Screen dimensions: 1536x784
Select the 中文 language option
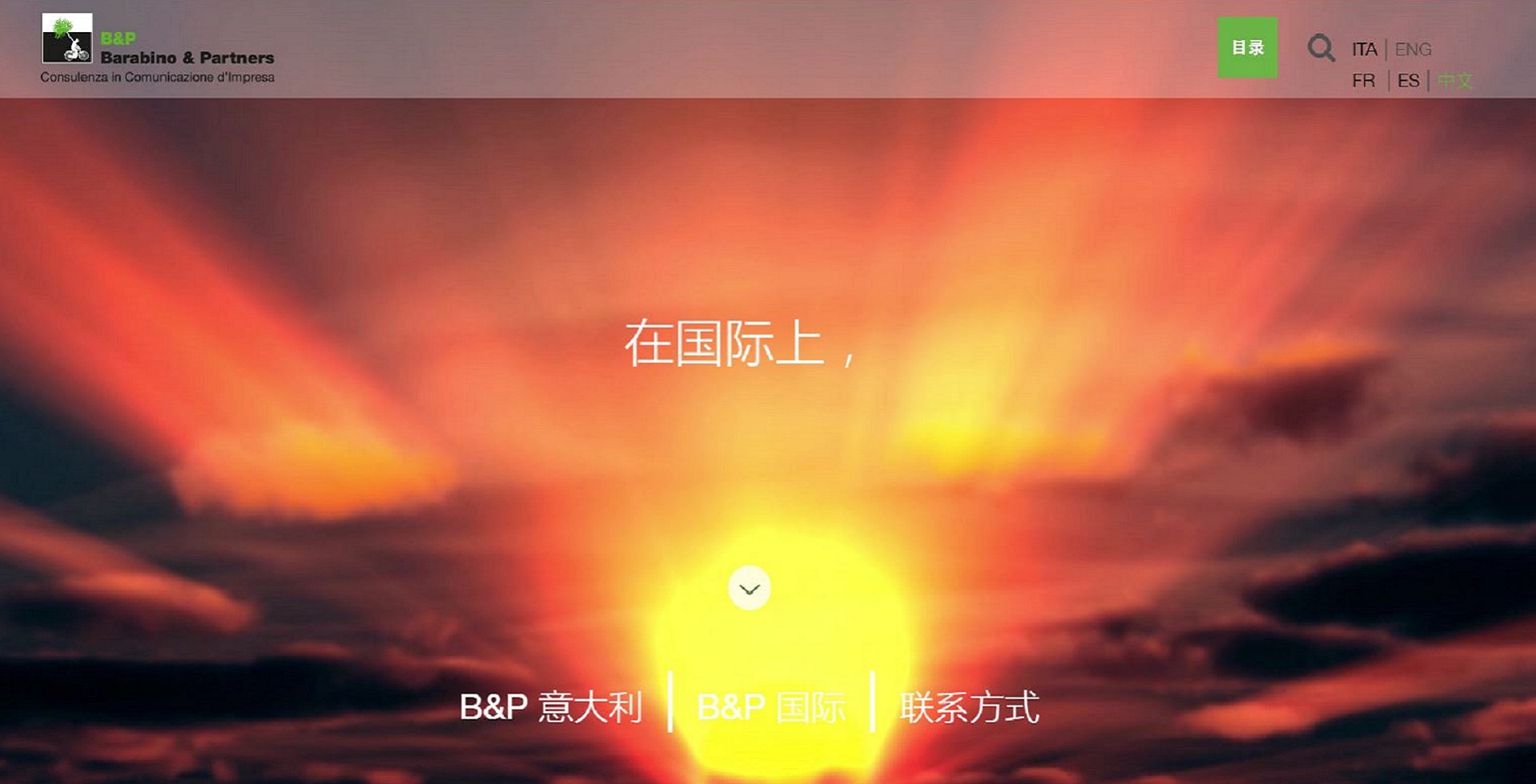click(x=1454, y=81)
